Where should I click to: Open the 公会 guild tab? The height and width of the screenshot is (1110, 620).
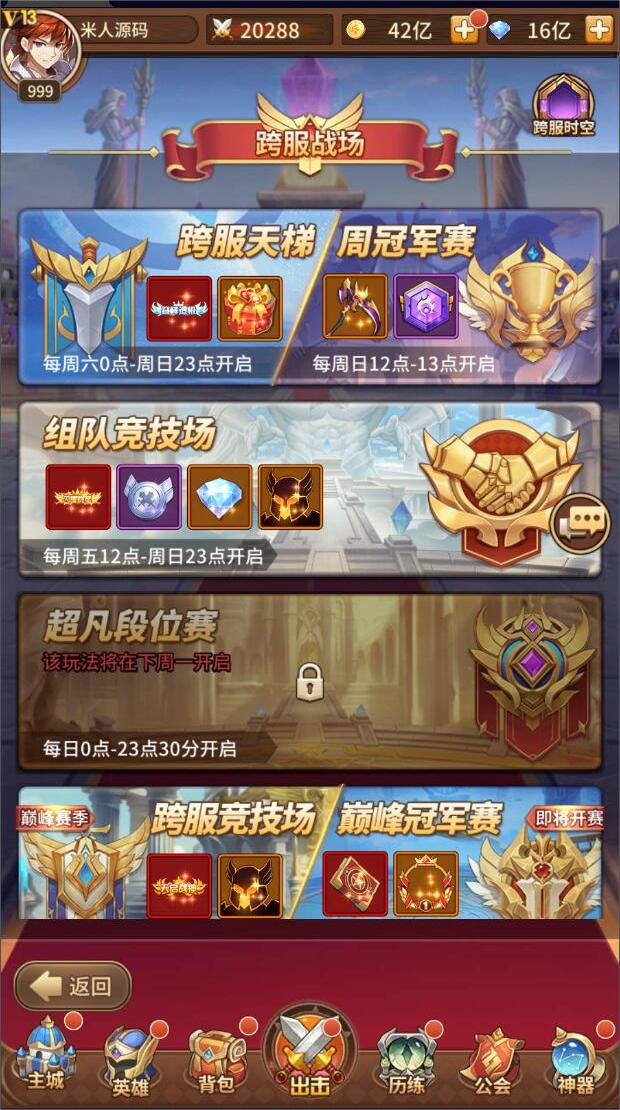(x=491, y=1060)
